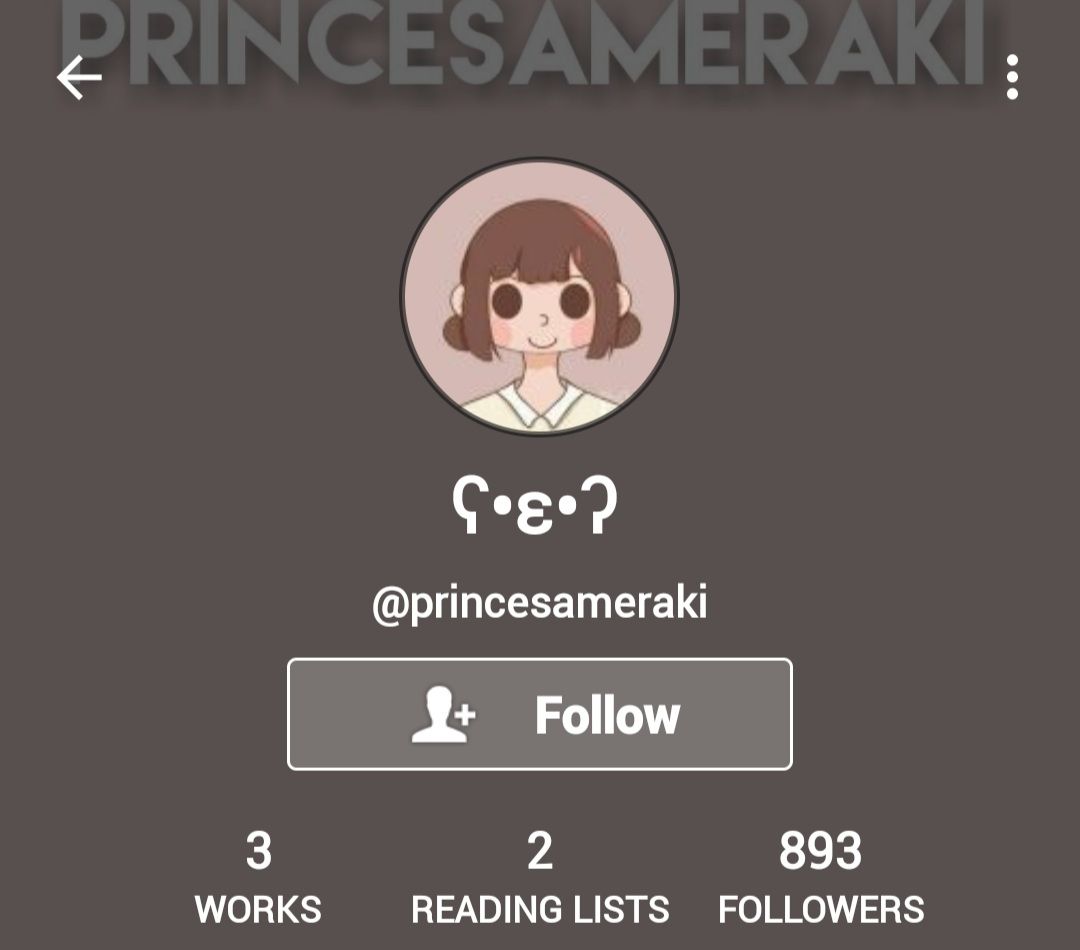The image size is (1080, 950).
Task: Open the three-dot overflow menu
Action: click(x=1012, y=78)
